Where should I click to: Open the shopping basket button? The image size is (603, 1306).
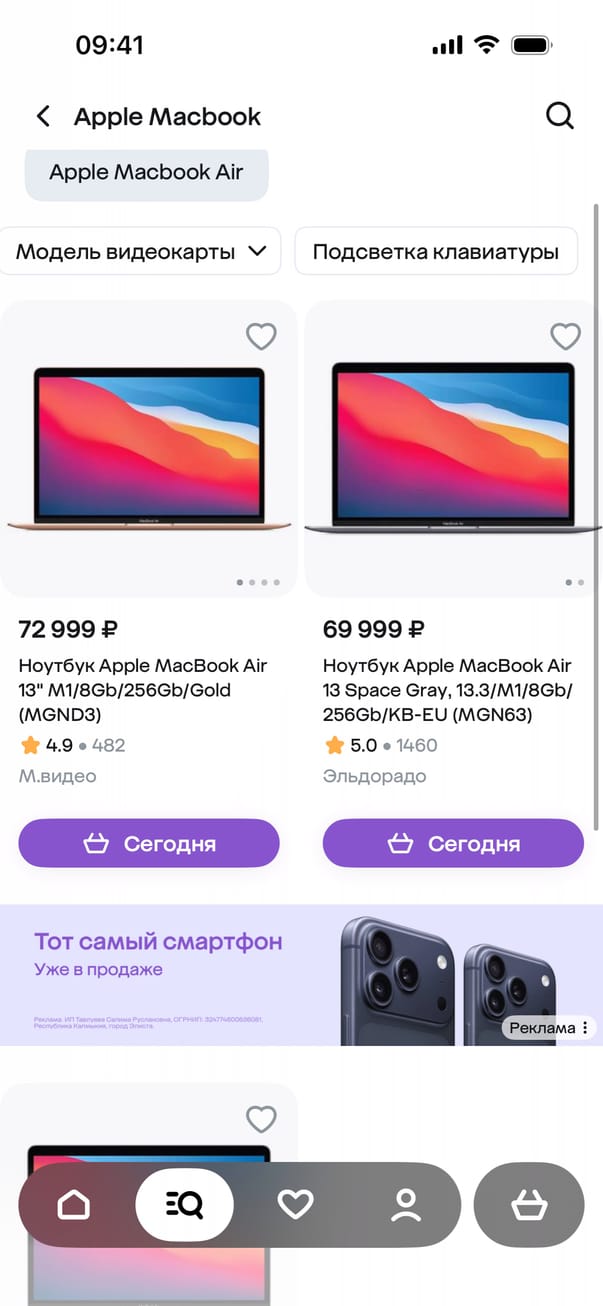pyautogui.click(x=529, y=1205)
